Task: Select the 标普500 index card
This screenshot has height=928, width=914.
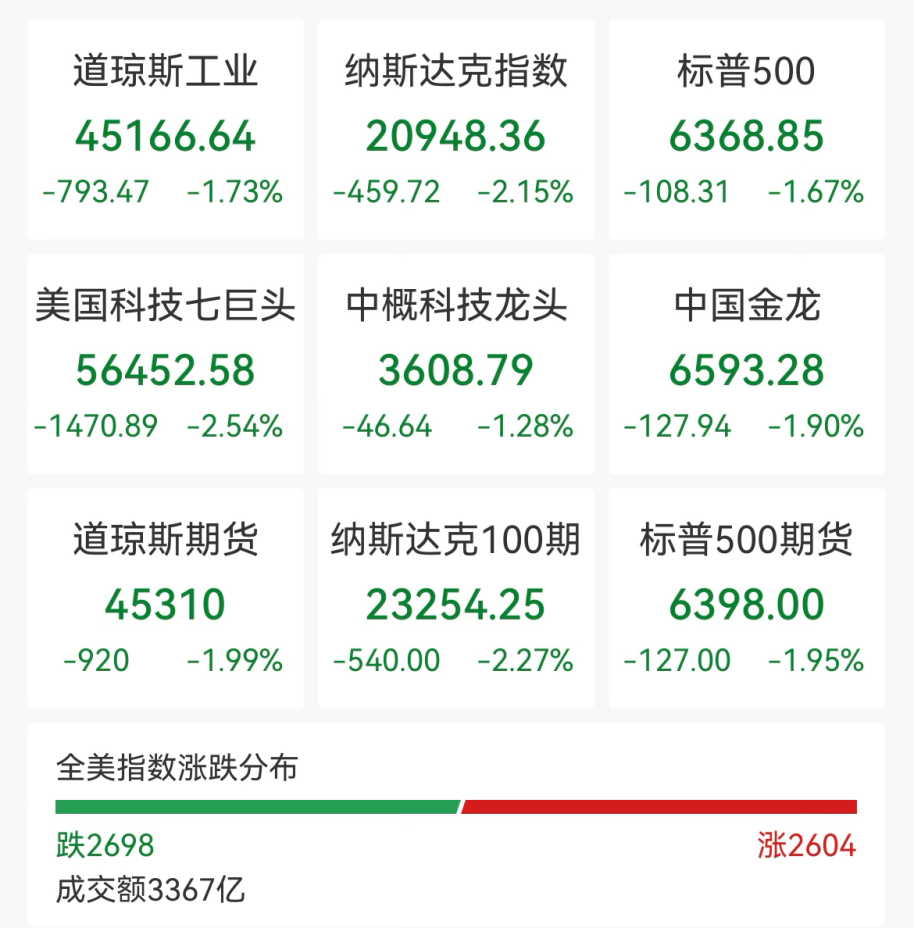Action: (x=746, y=130)
